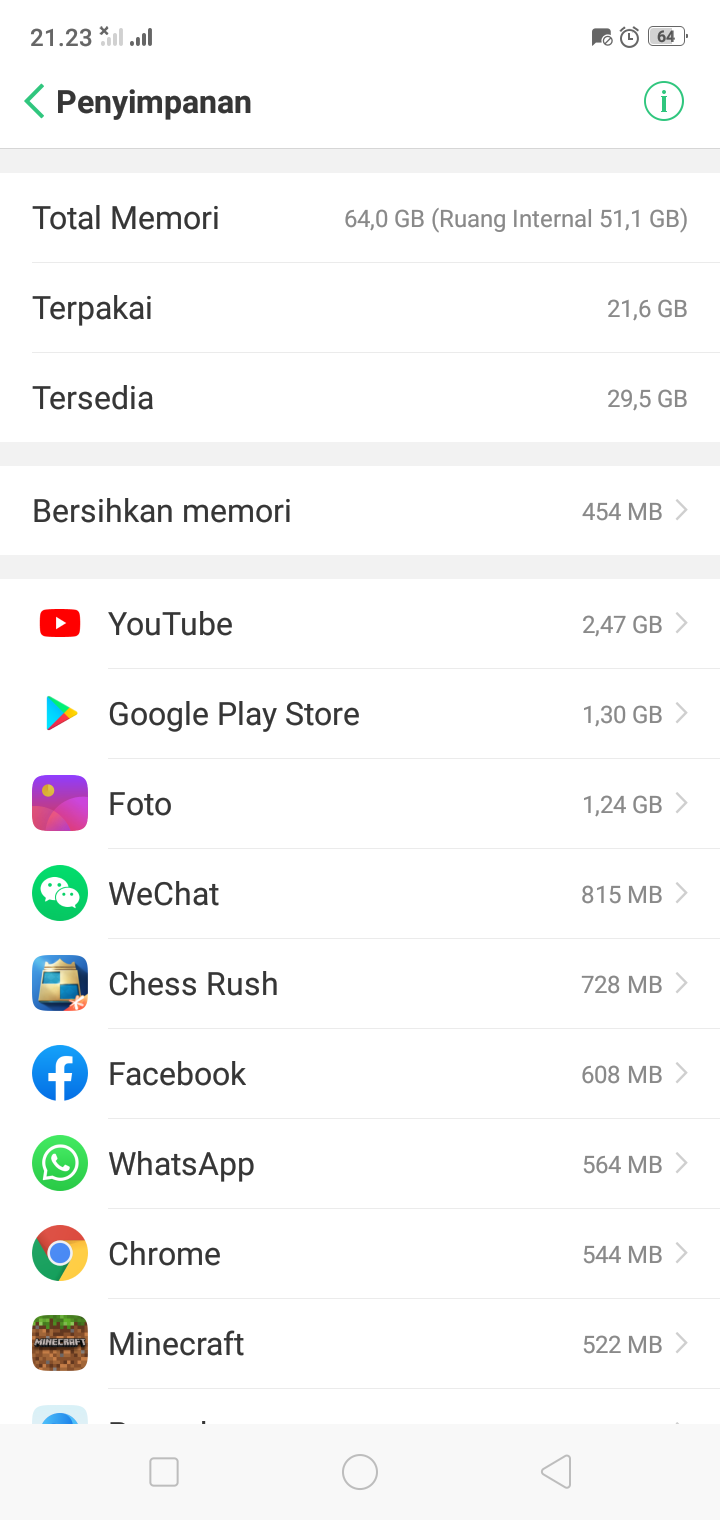
Task: Tap the system home button
Action: click(360, 1472)
